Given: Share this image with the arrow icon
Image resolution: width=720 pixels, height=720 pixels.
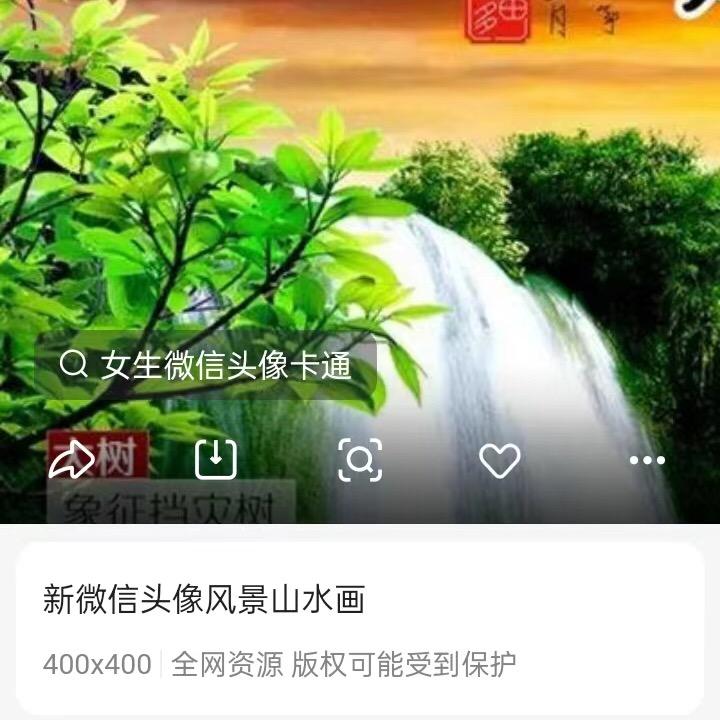Looking at the screenshot, I should tap(72, 460).
